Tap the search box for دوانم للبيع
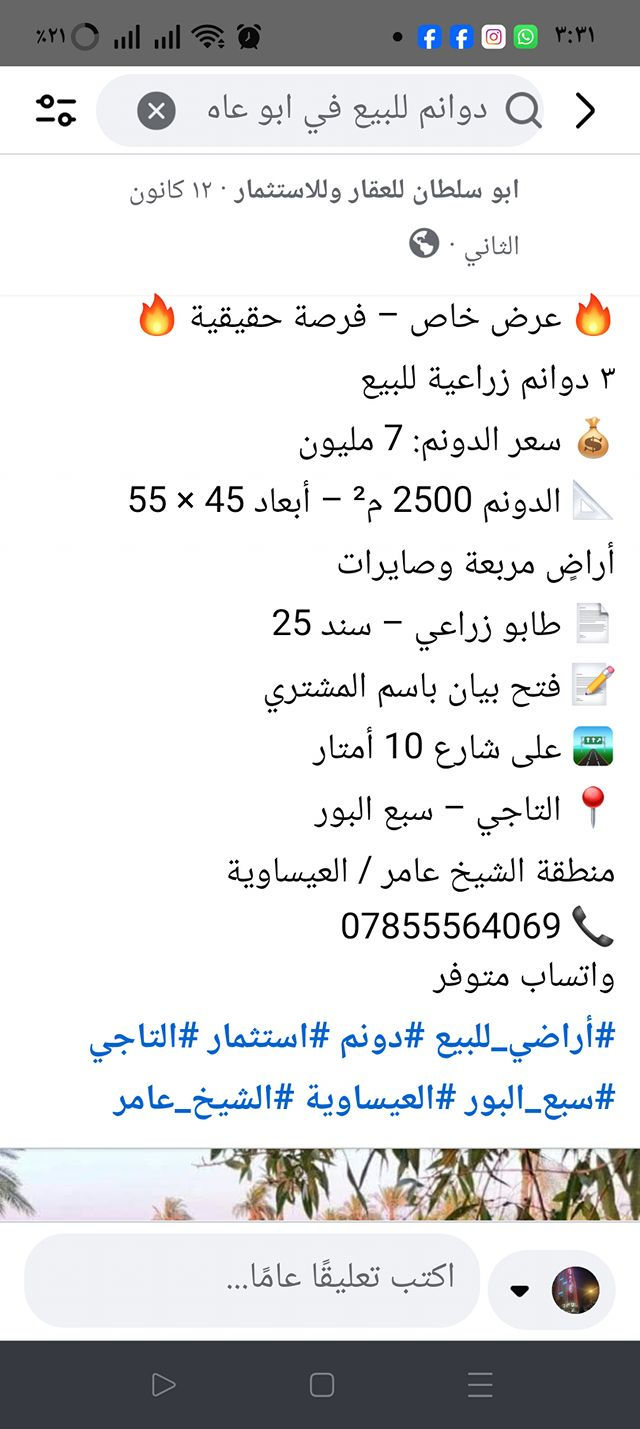The width and height of the screenshot is (640, 1429). click(x=345, y=111)
